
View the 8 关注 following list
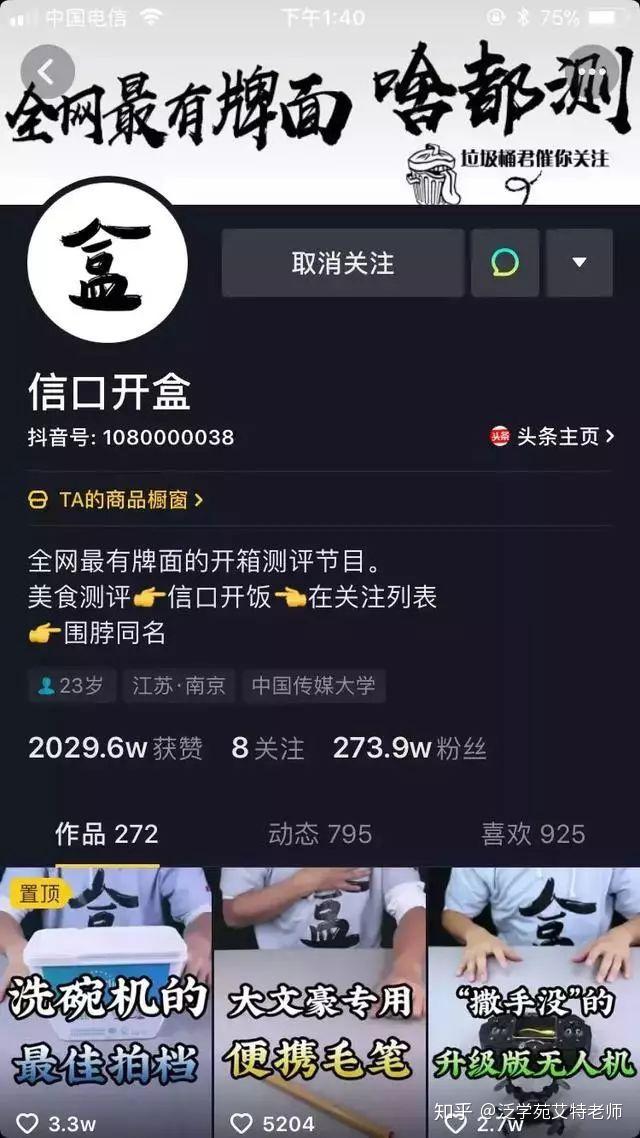(268, 748)
